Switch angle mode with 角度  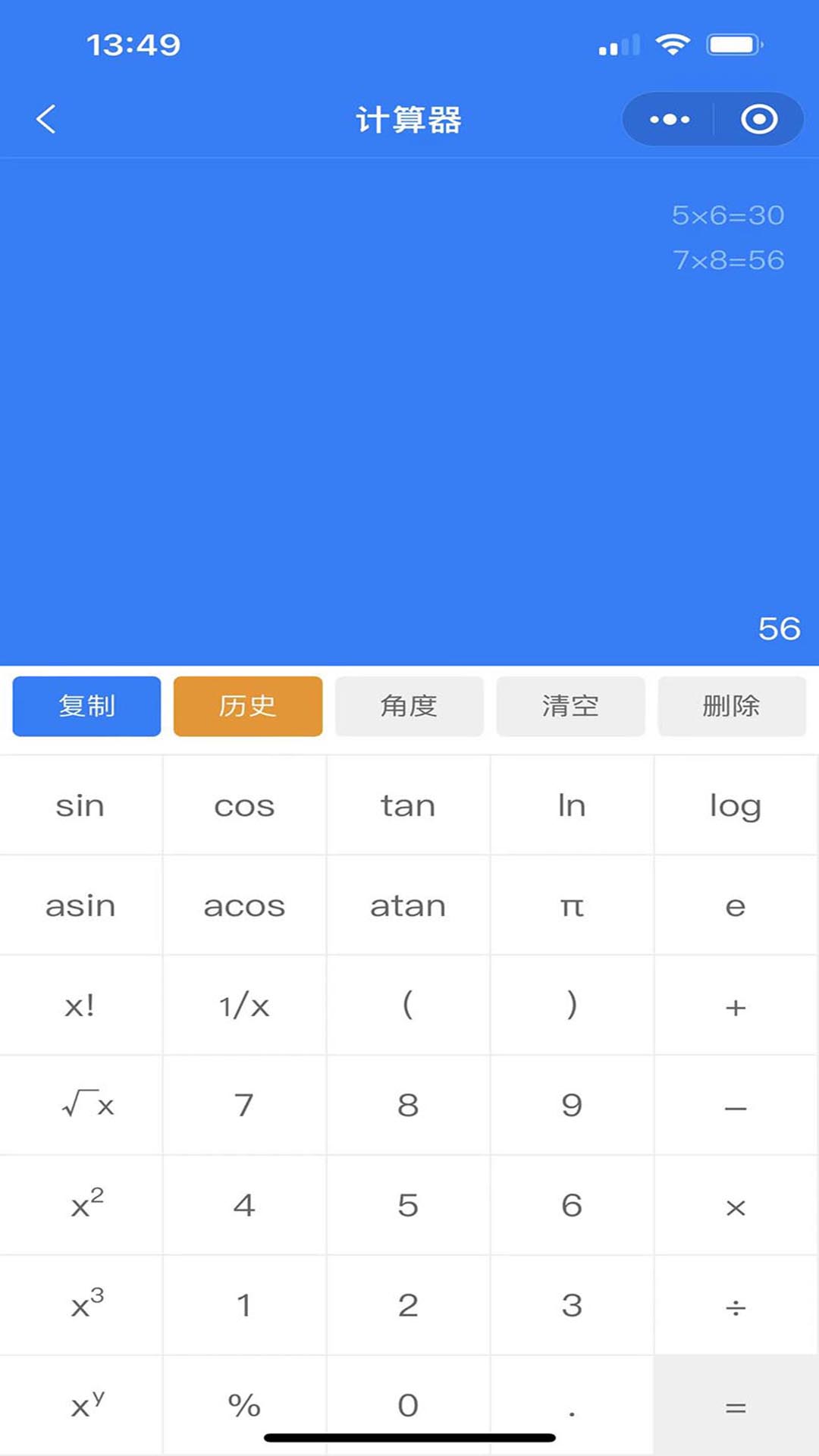point(409,706)
